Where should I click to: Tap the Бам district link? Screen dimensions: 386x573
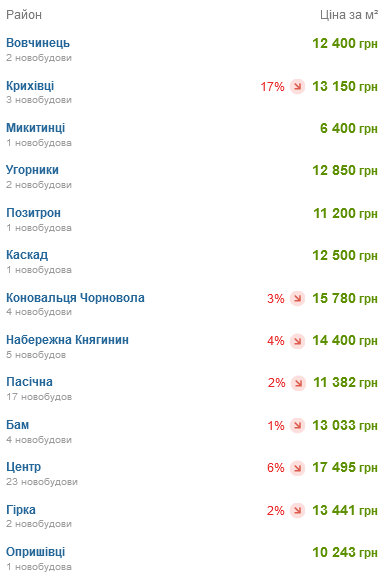tap(17, 425)
